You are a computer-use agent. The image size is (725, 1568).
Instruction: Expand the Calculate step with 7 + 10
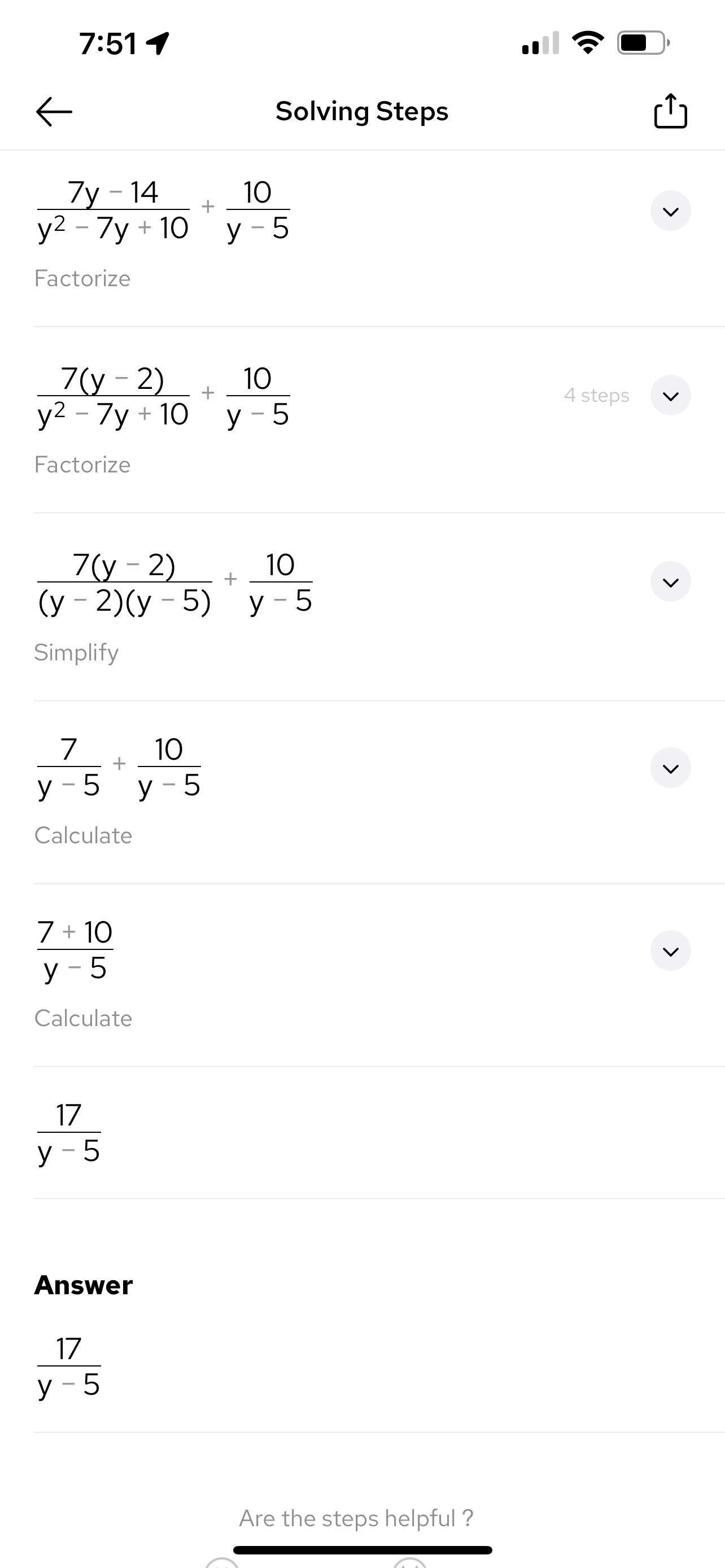click(x=670, y=951)
